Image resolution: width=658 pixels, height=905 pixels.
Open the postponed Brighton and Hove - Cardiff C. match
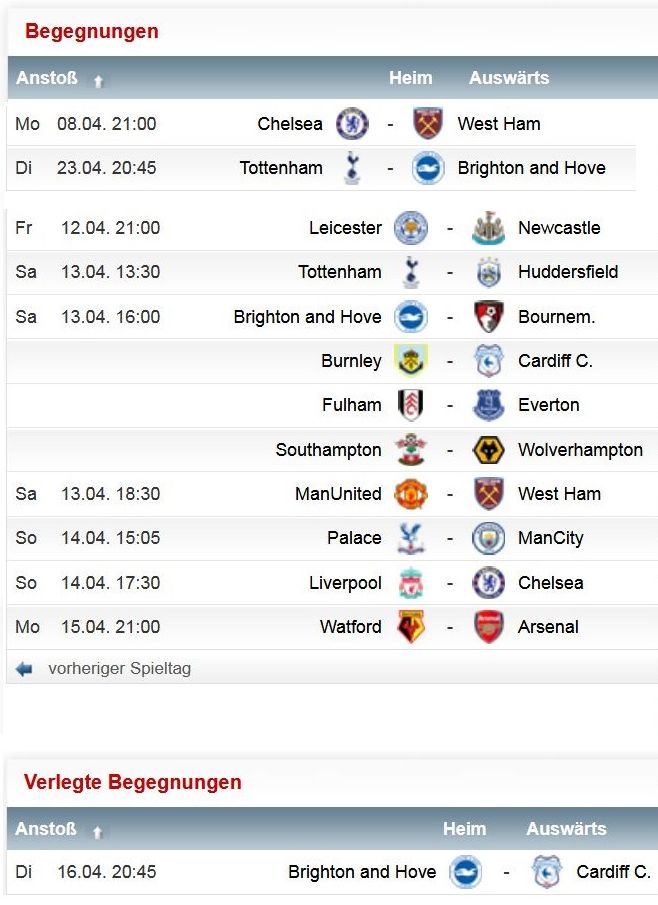pyautogui.click(x=506, y=872)
